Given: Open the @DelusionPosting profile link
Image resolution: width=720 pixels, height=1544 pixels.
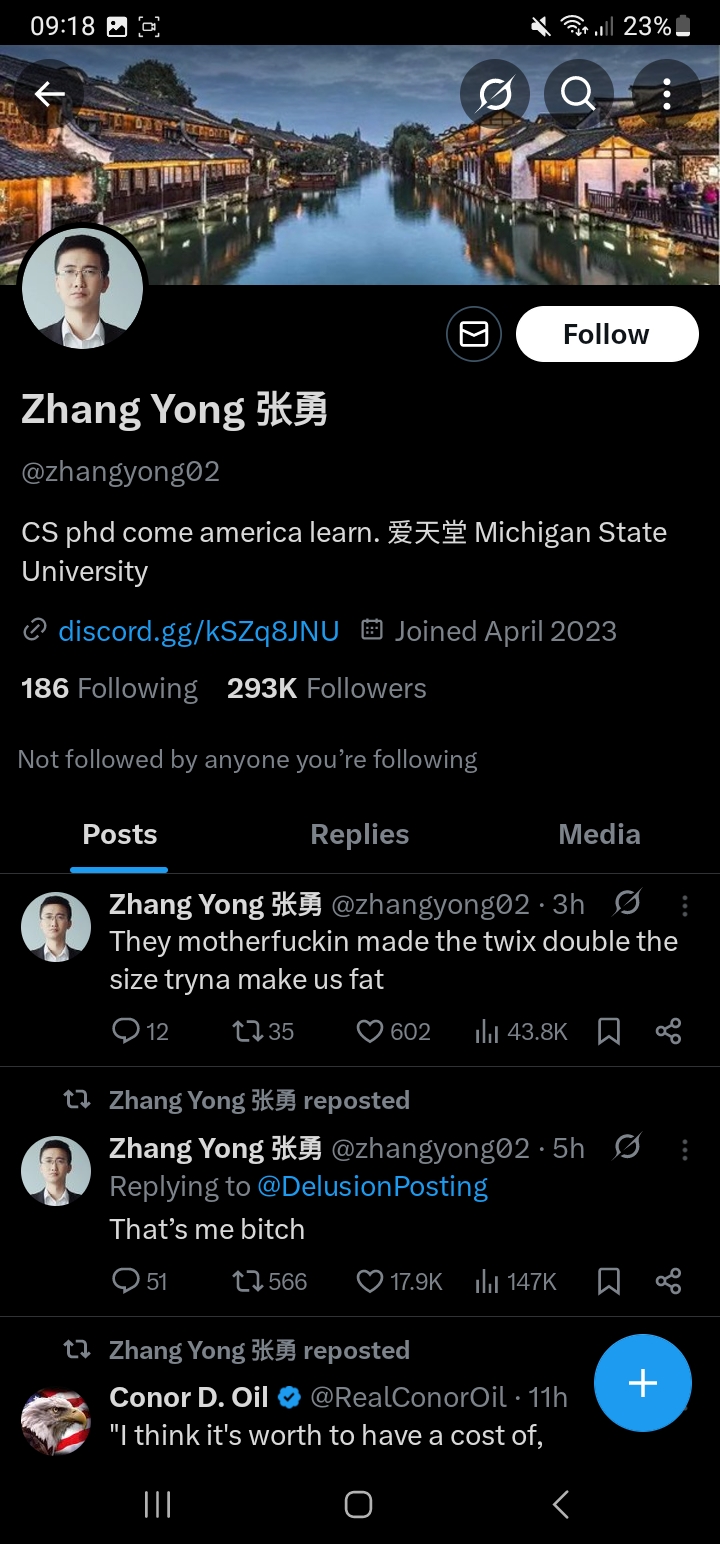Looking at the screenshot, I should [x=372, y=1187].
